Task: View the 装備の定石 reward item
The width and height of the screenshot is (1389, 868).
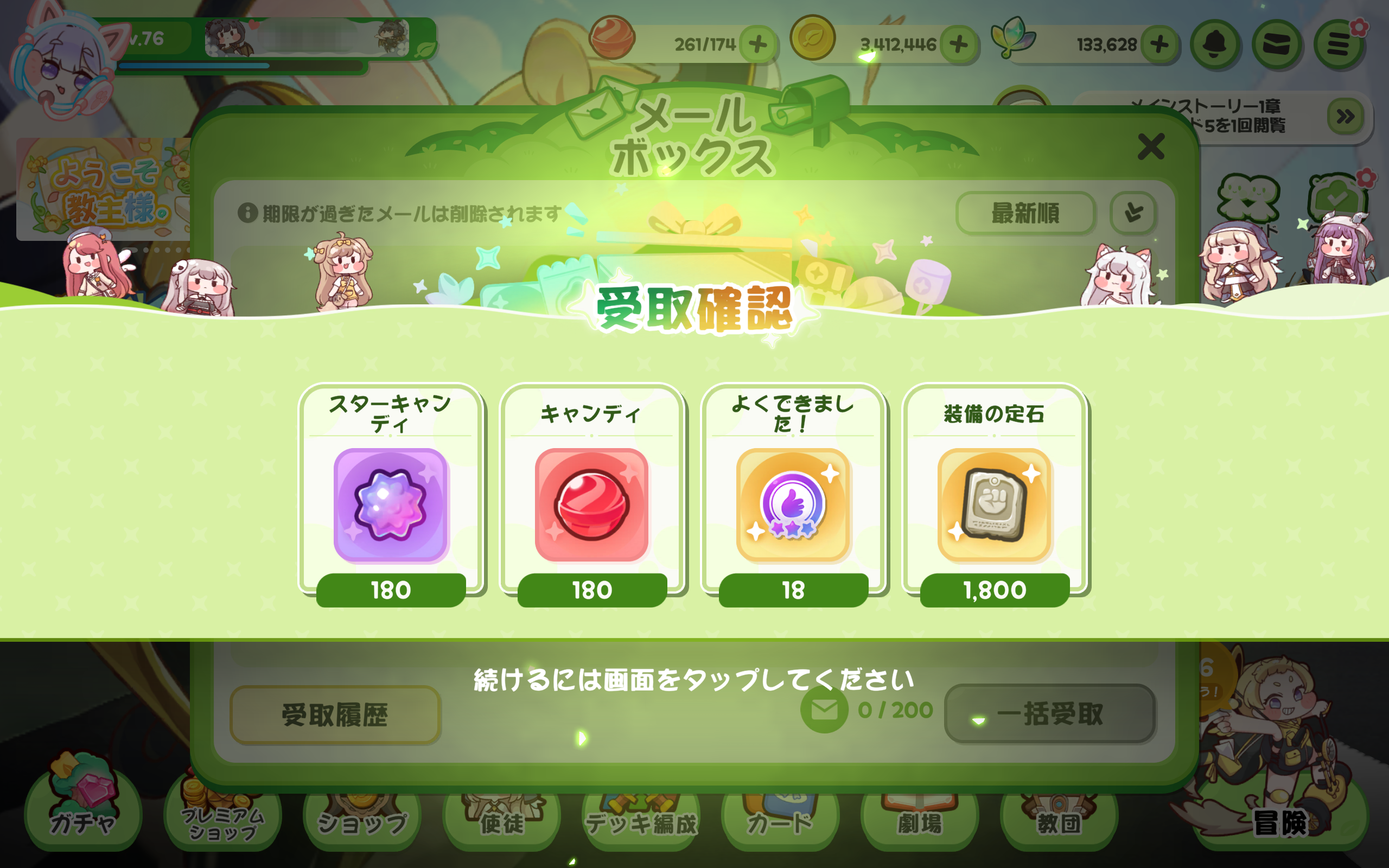Action: [994, 505]
